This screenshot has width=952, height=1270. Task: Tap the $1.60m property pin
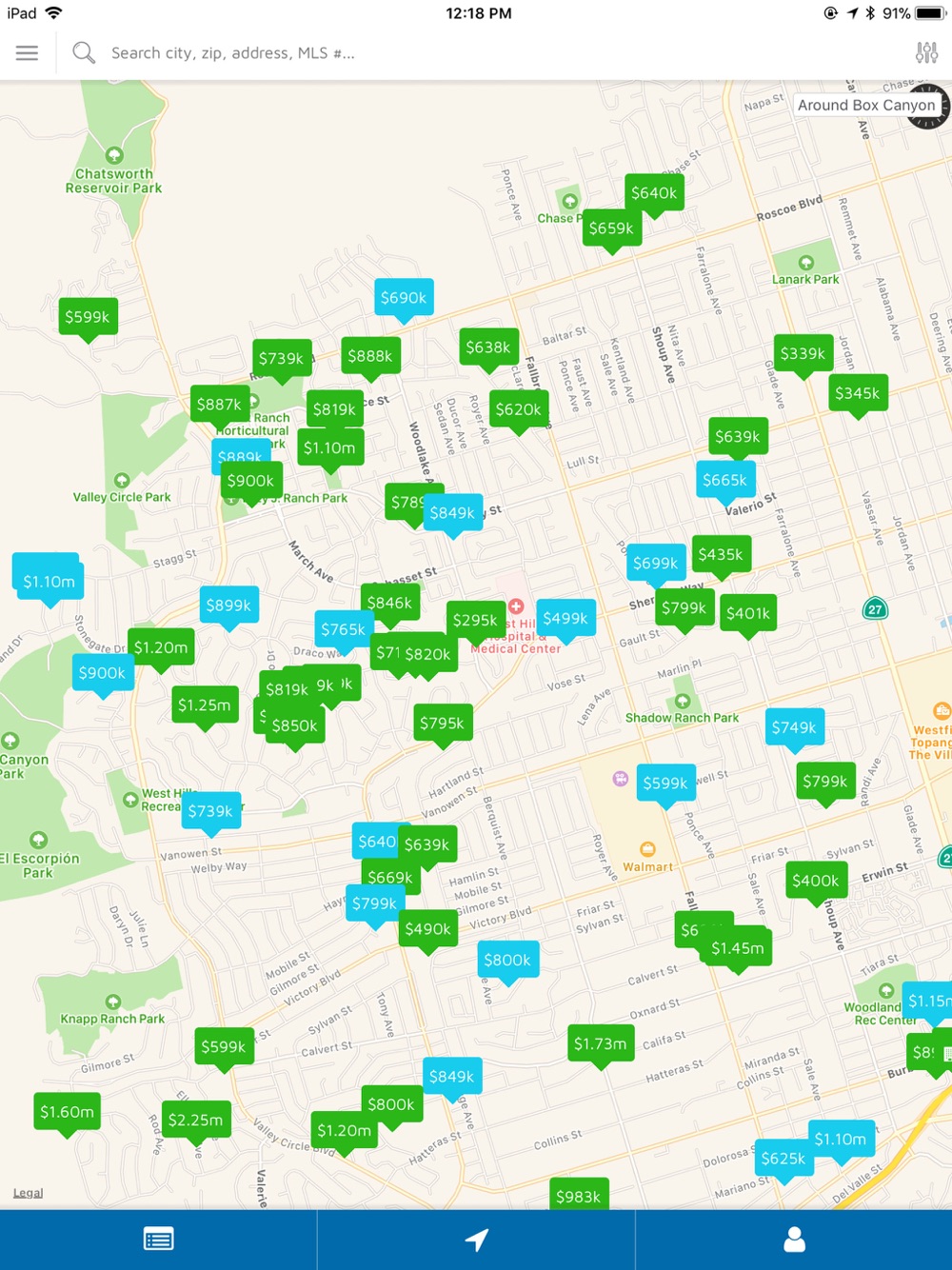(x=67, y=1112)
